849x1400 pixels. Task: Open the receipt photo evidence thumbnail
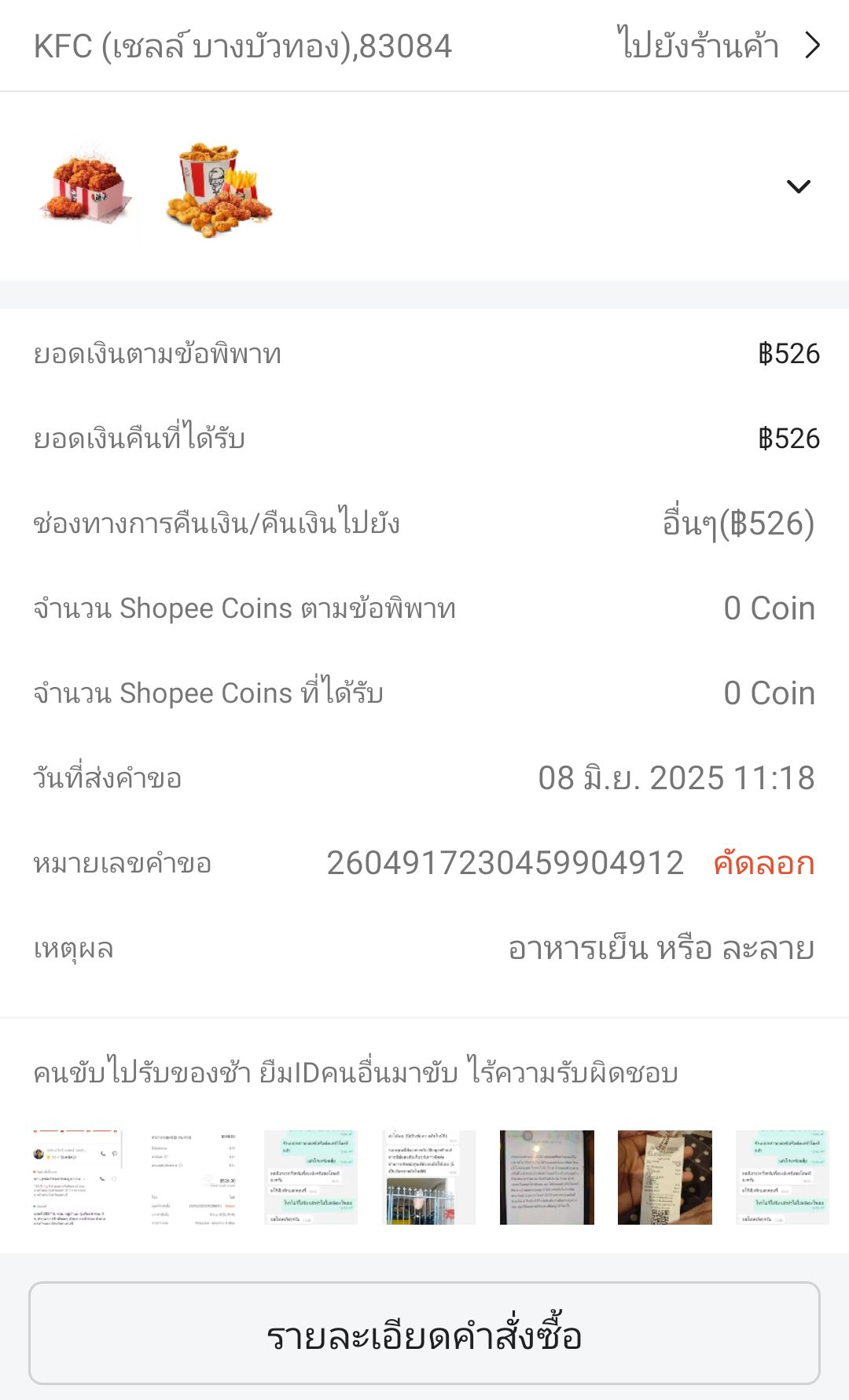tap(665, 1178)
